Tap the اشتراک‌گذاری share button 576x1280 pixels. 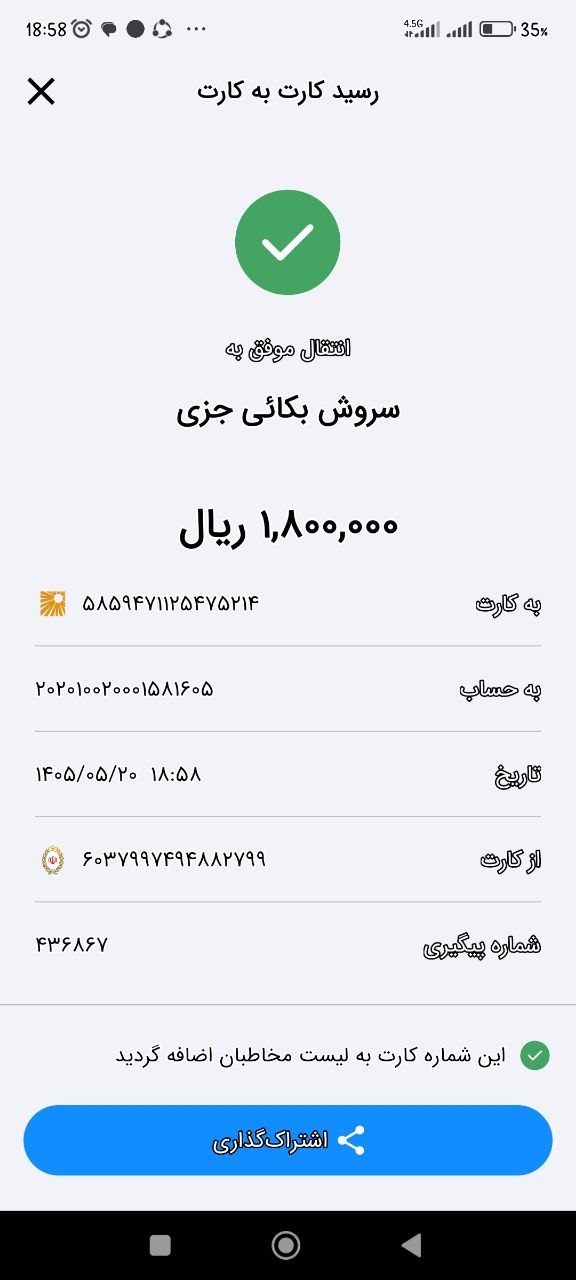[288, 1140]
